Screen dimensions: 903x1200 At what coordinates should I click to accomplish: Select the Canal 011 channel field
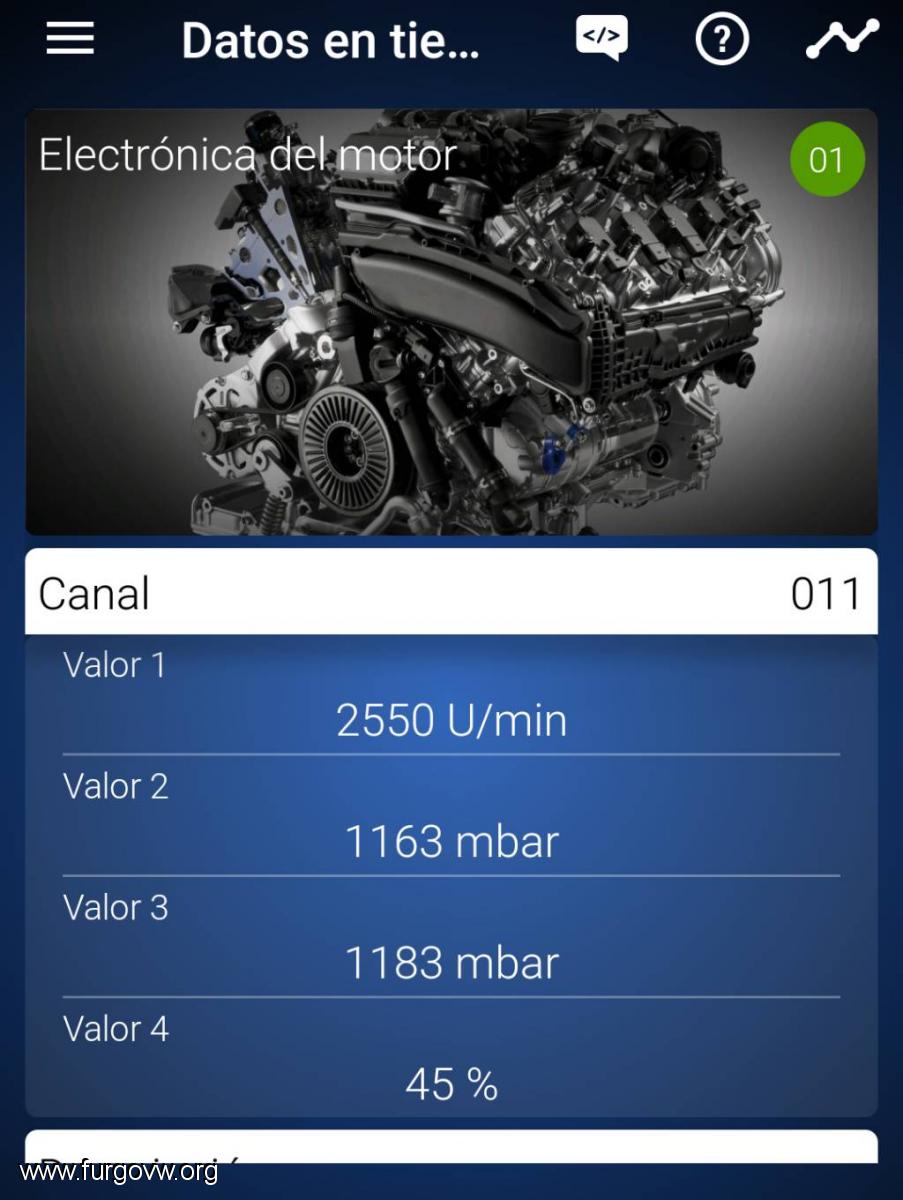tap(451, 593)
